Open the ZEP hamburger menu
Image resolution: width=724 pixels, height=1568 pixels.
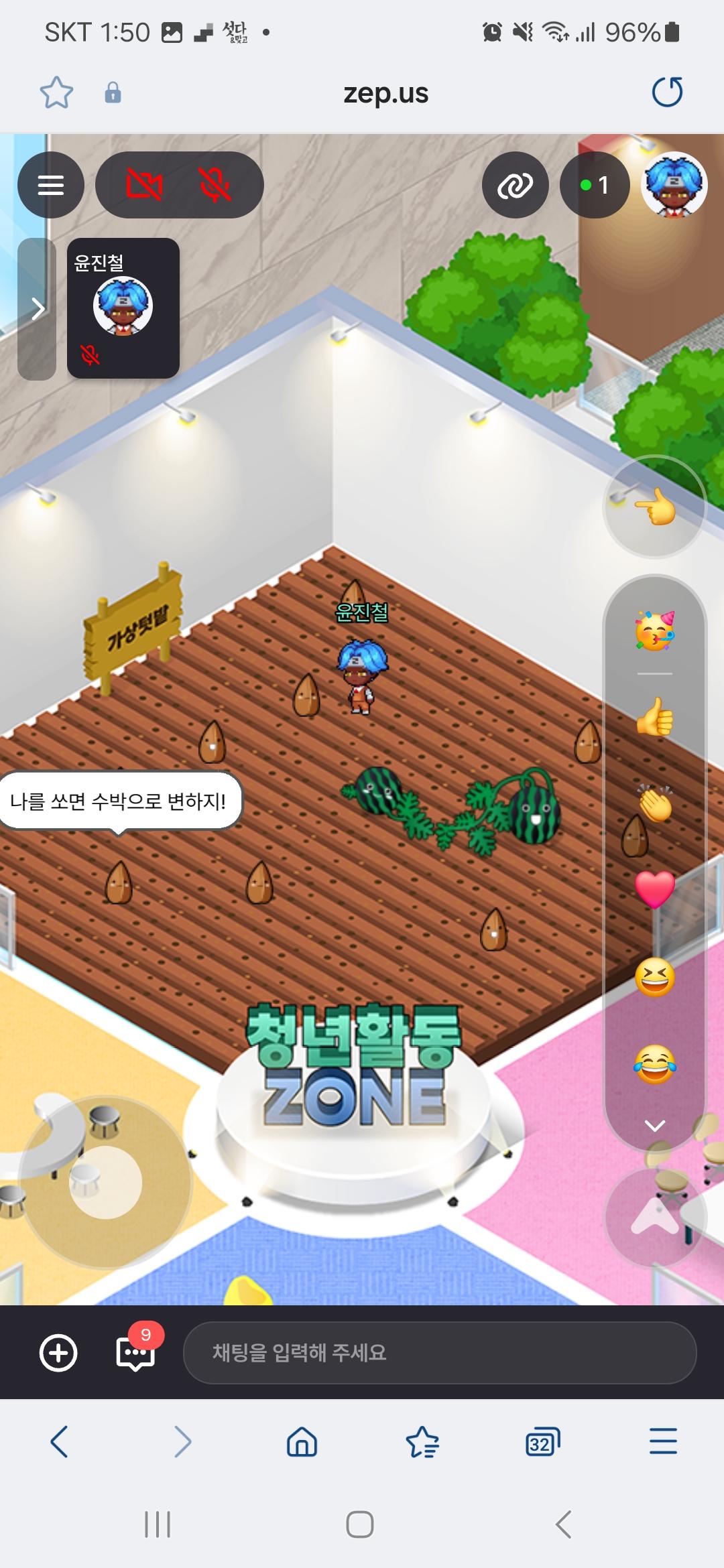click(51, 185)
